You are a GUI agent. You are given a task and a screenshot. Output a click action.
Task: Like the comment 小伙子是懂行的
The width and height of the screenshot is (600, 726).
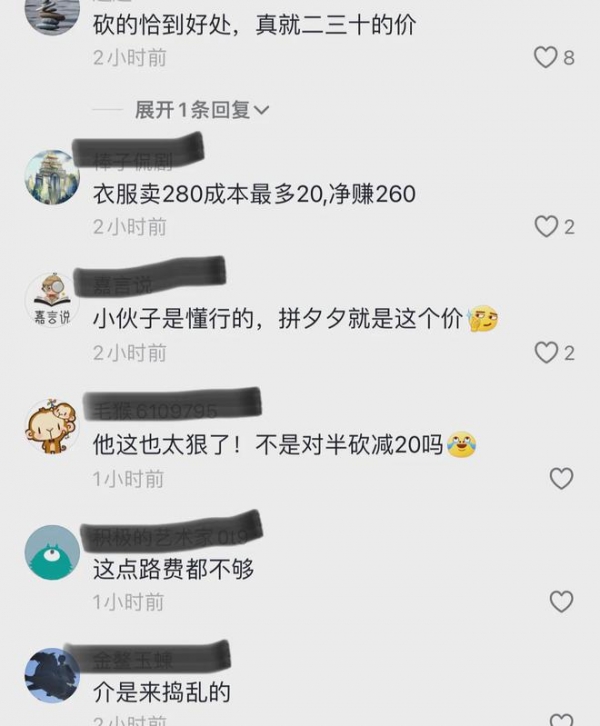[546, 352]
